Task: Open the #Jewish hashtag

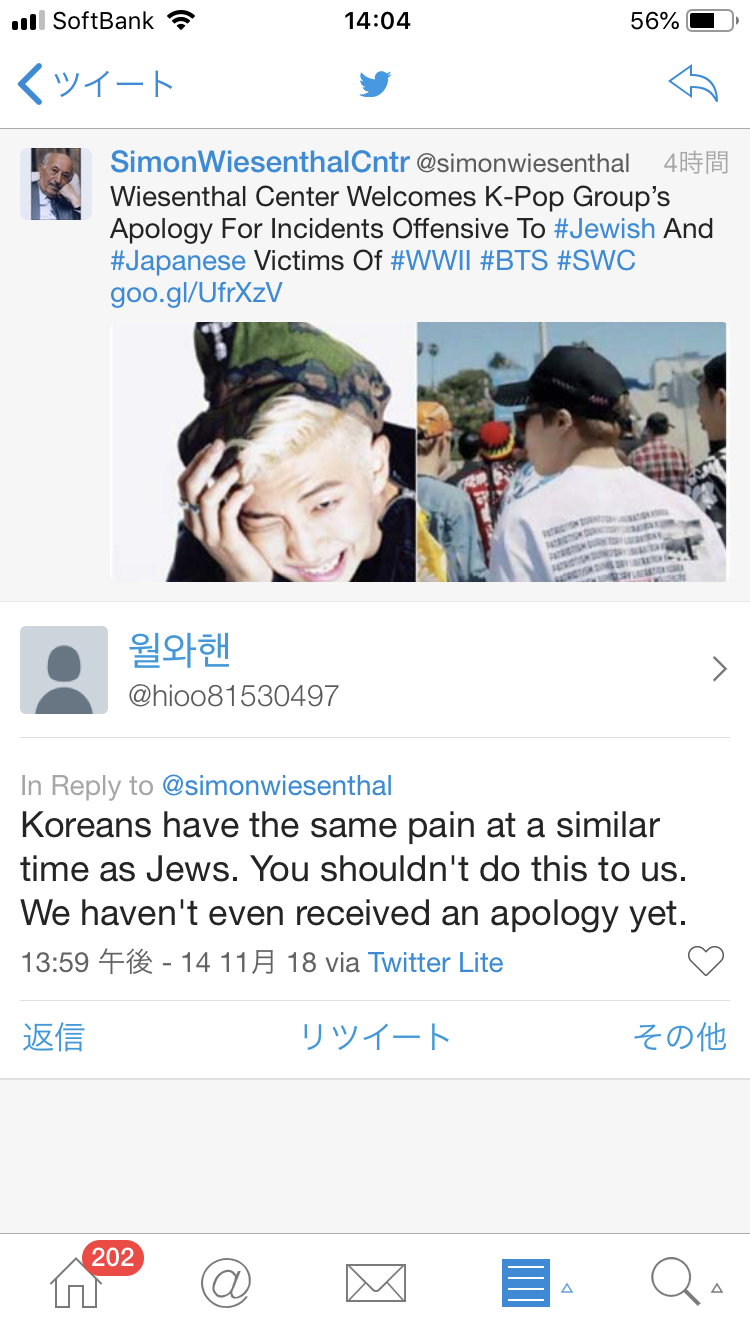Action: click(604, 228)
